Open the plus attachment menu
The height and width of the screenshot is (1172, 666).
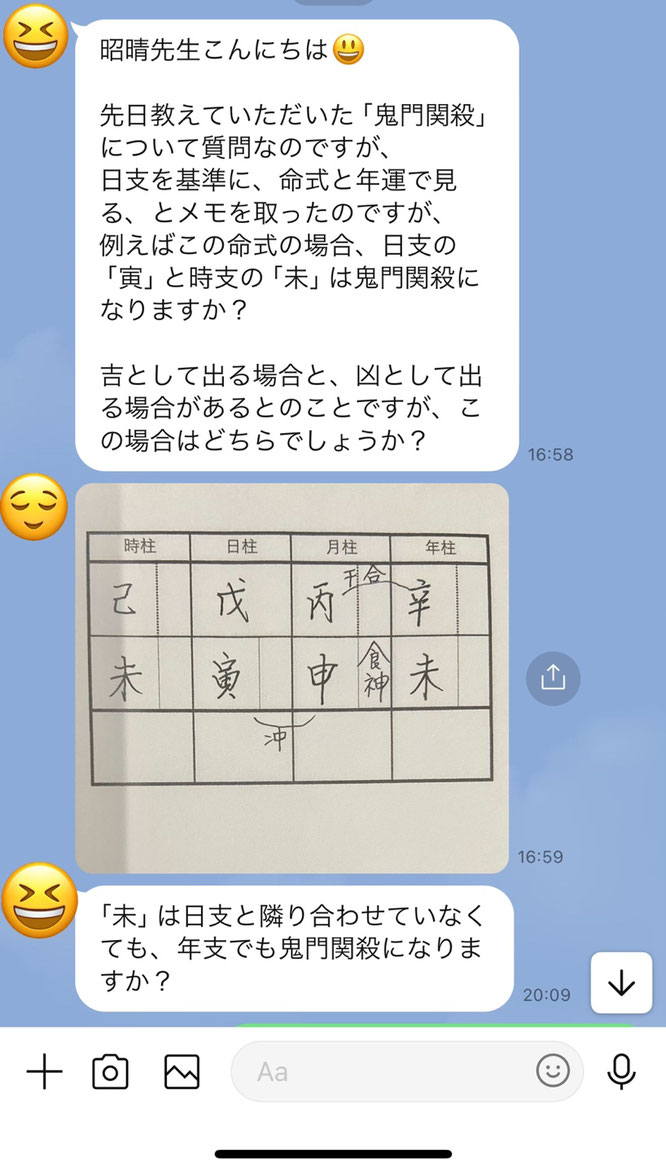point(44,1073)
